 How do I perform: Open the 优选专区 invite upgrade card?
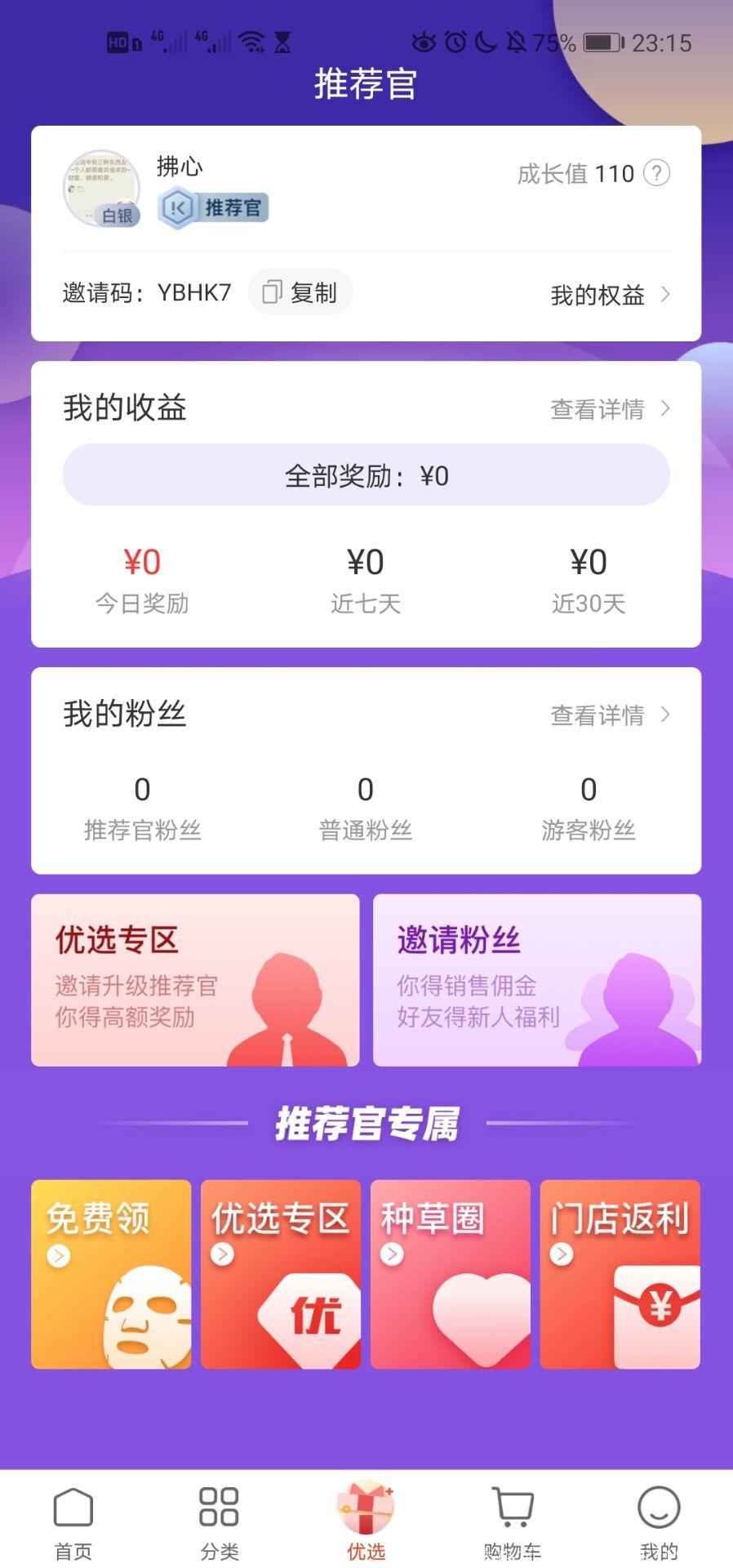(x=195, y=980)
